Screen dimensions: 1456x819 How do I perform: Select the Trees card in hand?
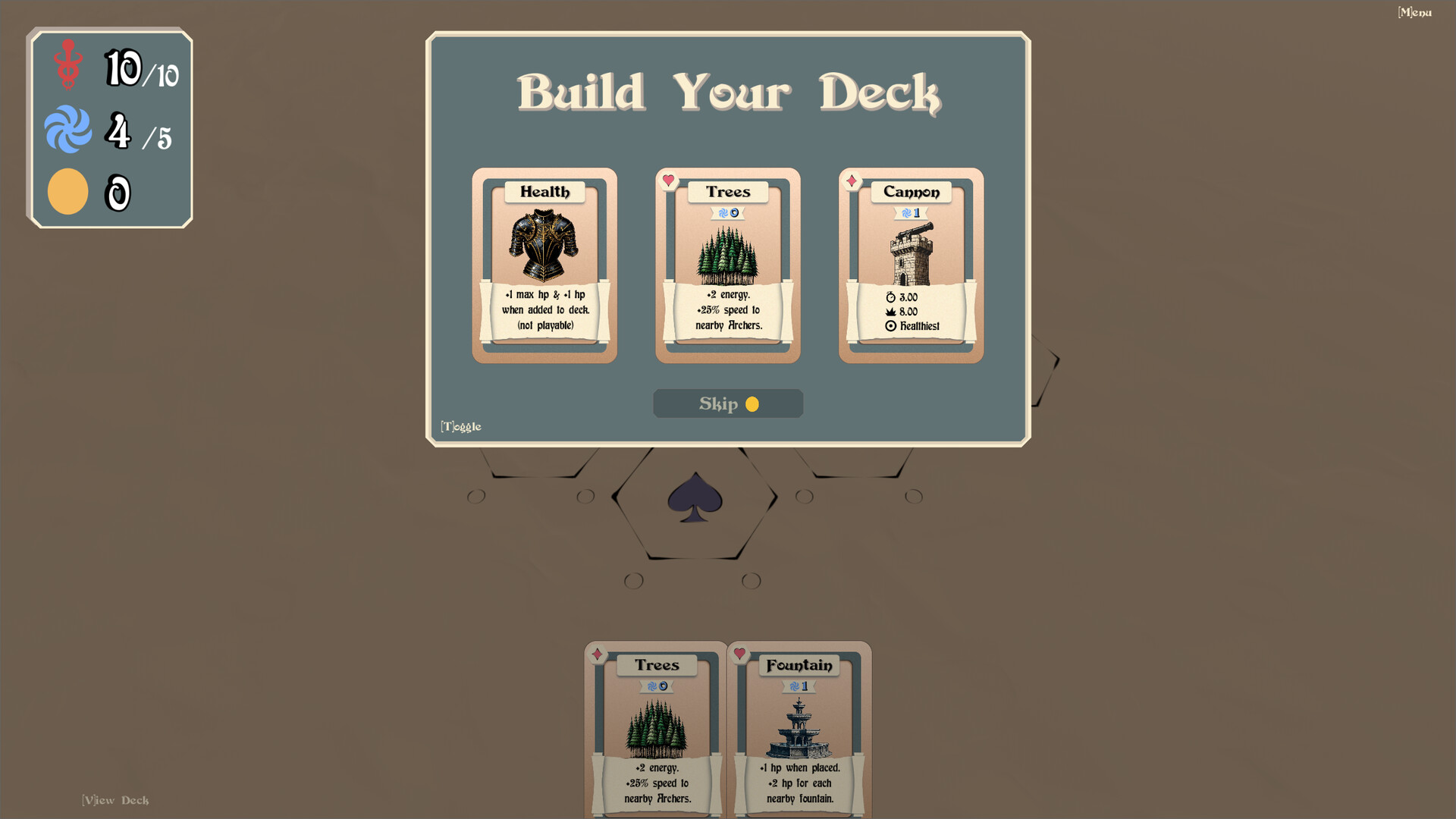pyautogui.click(x=656, y=730)
